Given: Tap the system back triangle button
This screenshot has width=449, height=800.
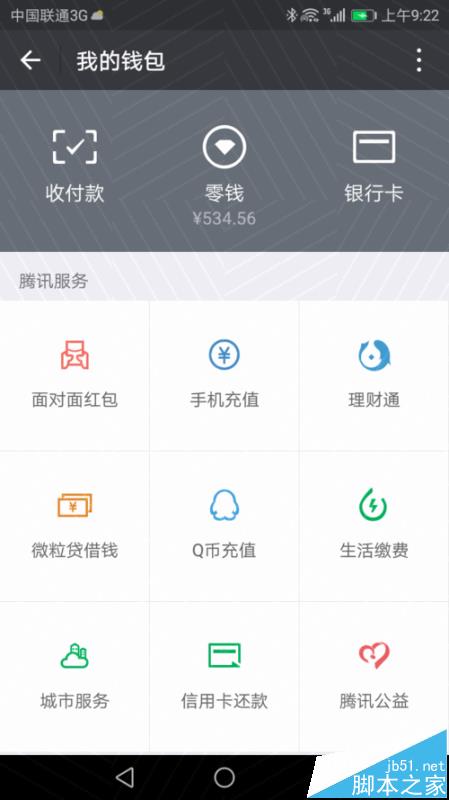Looking at the screenshot, I should (x=125, y=778).
